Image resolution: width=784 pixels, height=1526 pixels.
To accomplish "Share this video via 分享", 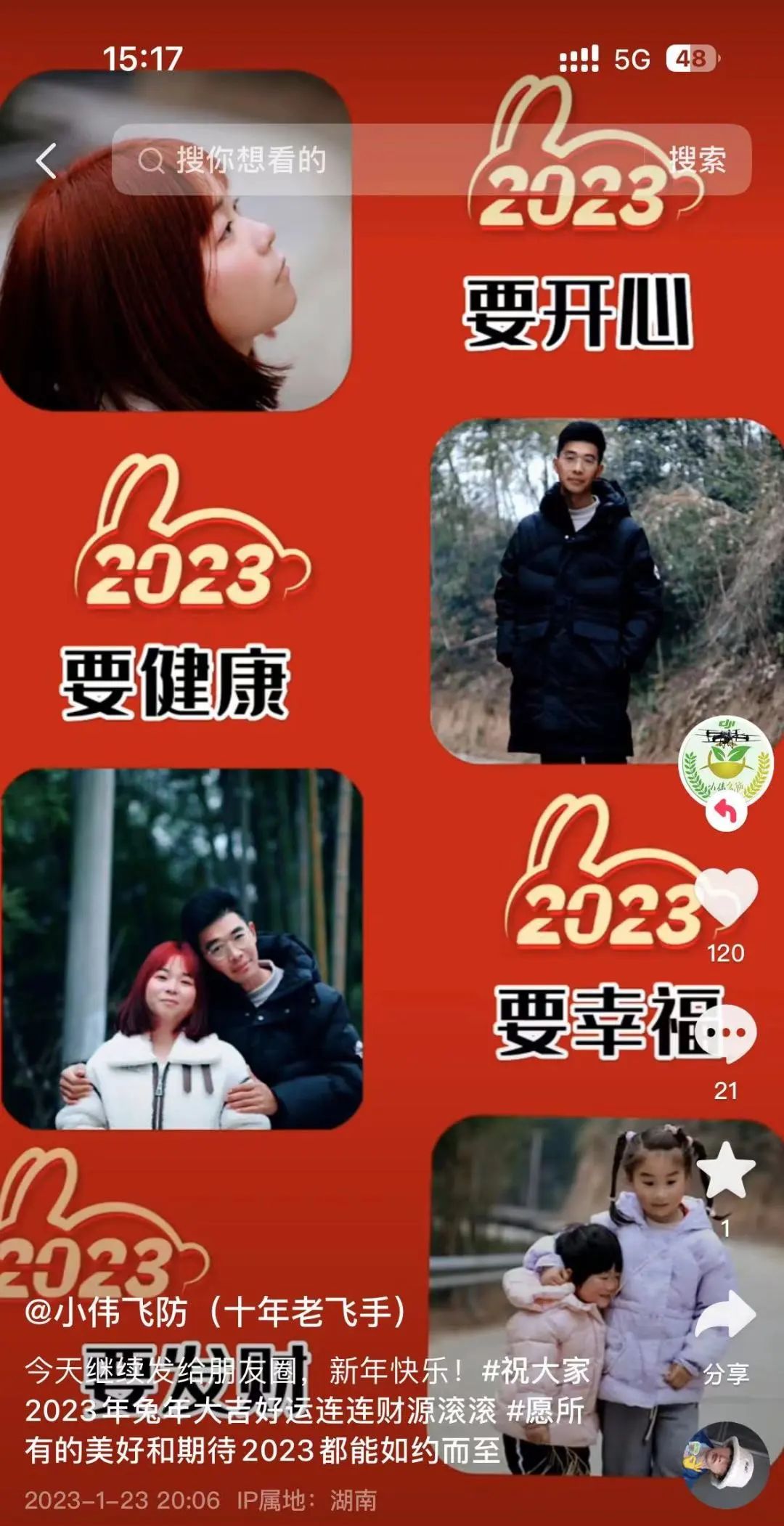I will [726, 1315].
